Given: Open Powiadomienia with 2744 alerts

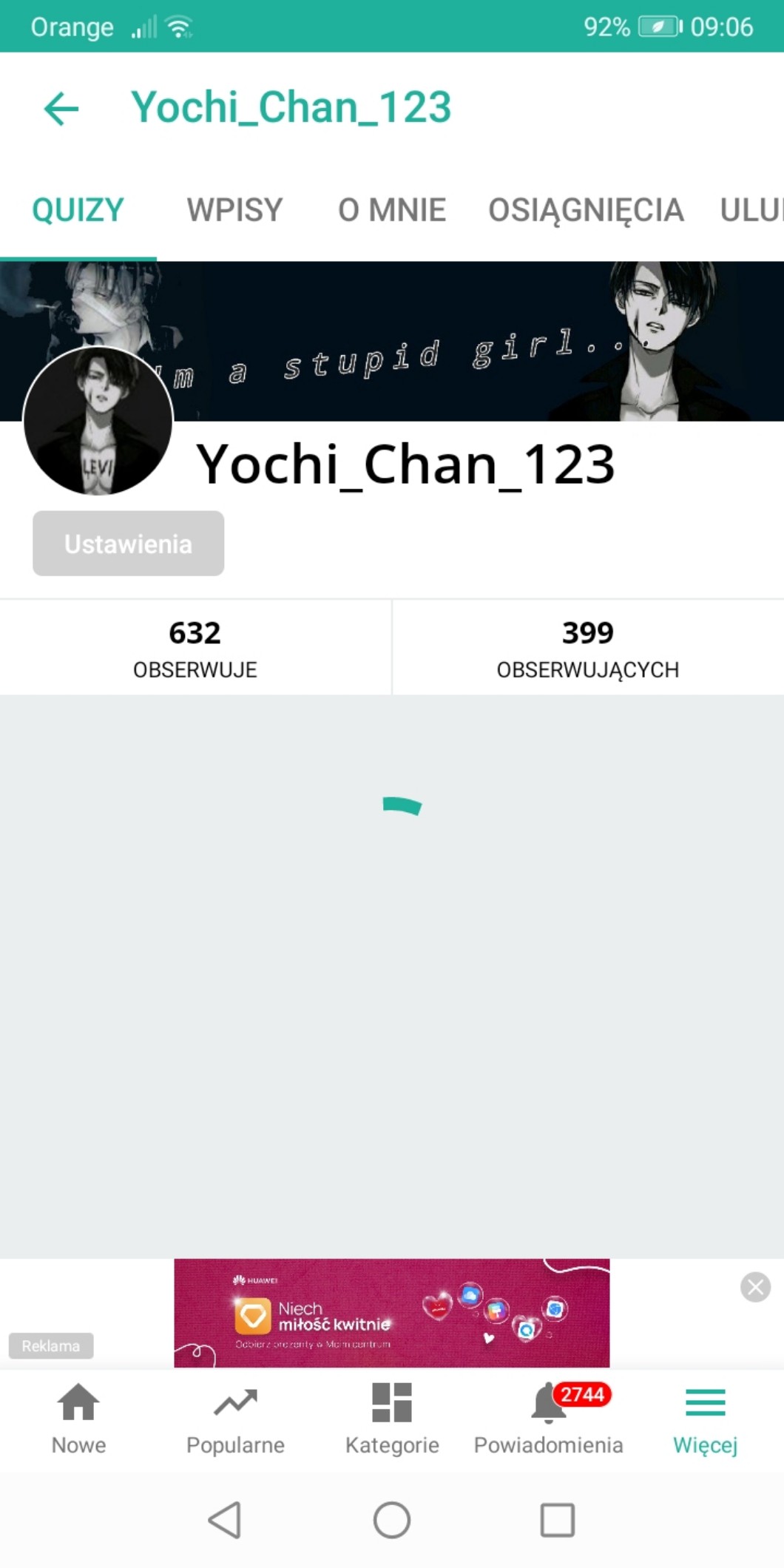Looking at the screenshot, I should pos(549,1419).
